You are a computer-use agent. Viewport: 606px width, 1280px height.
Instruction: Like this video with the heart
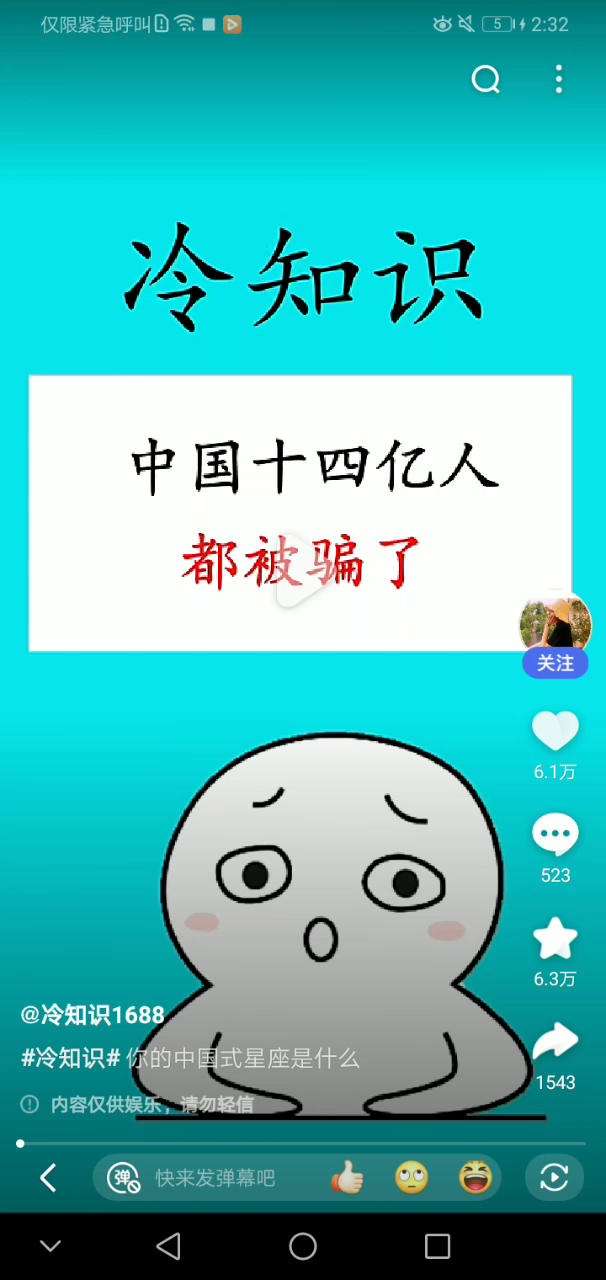coord(555,732)
